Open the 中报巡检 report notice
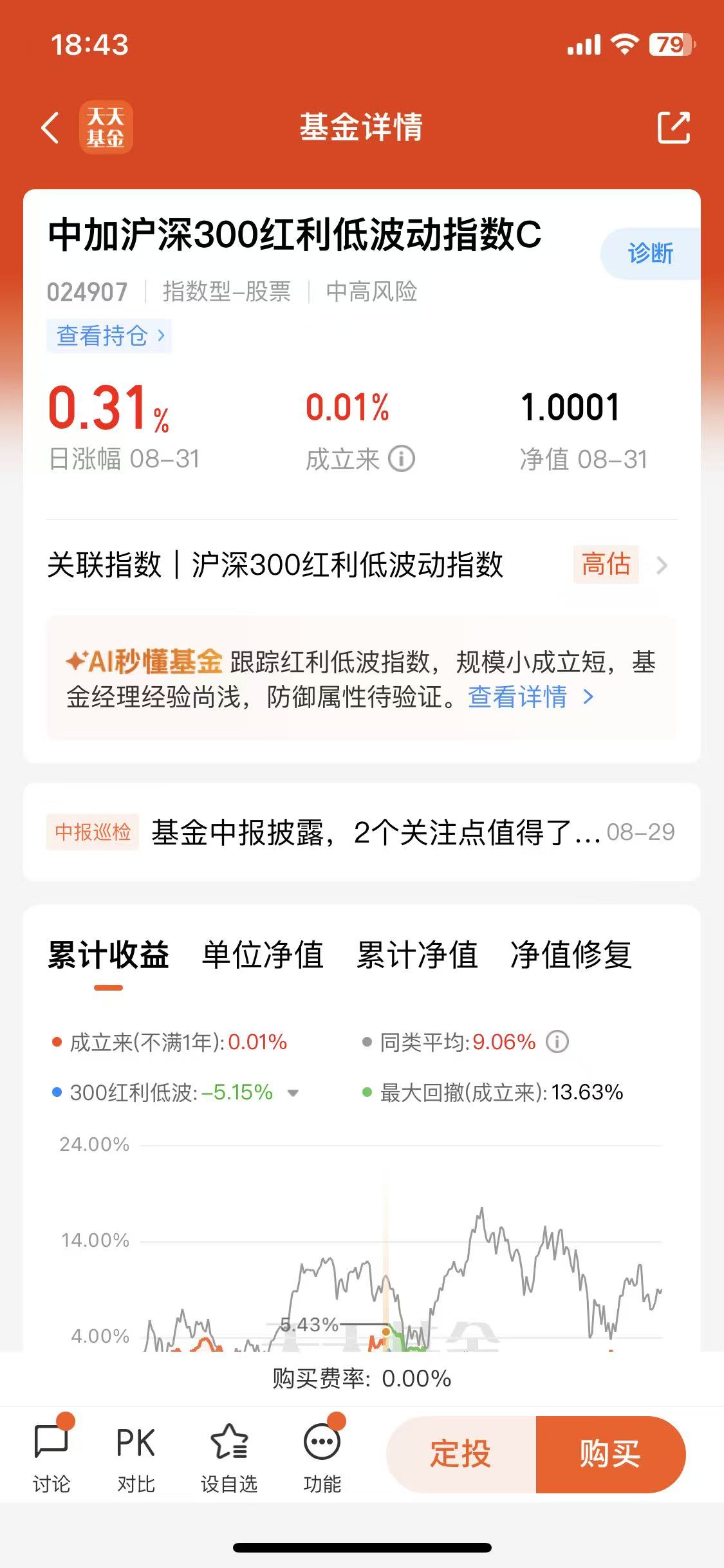 pyautogui.click(x=362, y=832)
